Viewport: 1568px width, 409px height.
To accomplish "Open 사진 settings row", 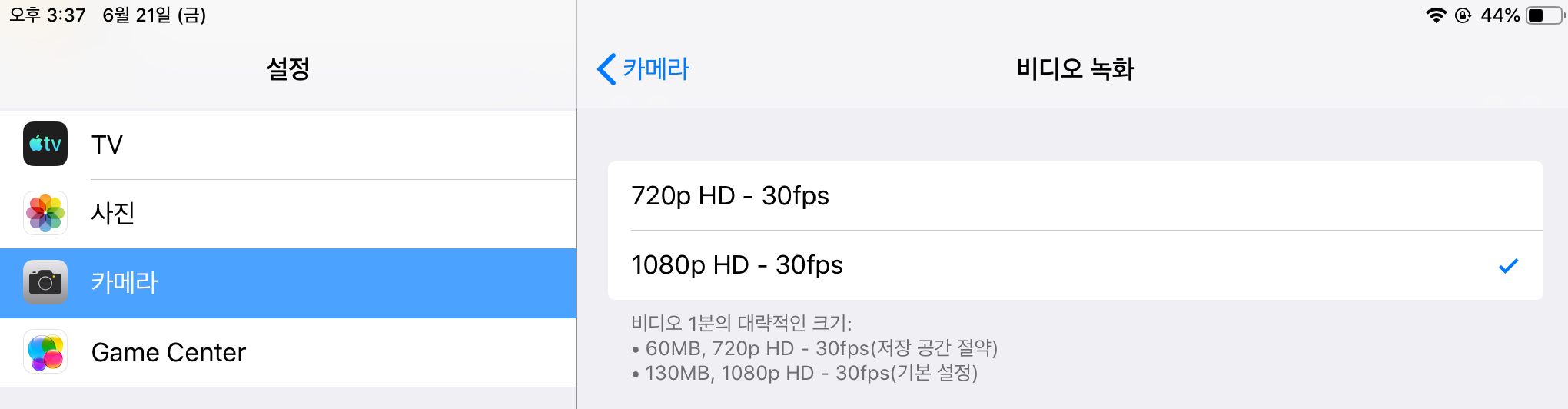I will pos(288,213).
